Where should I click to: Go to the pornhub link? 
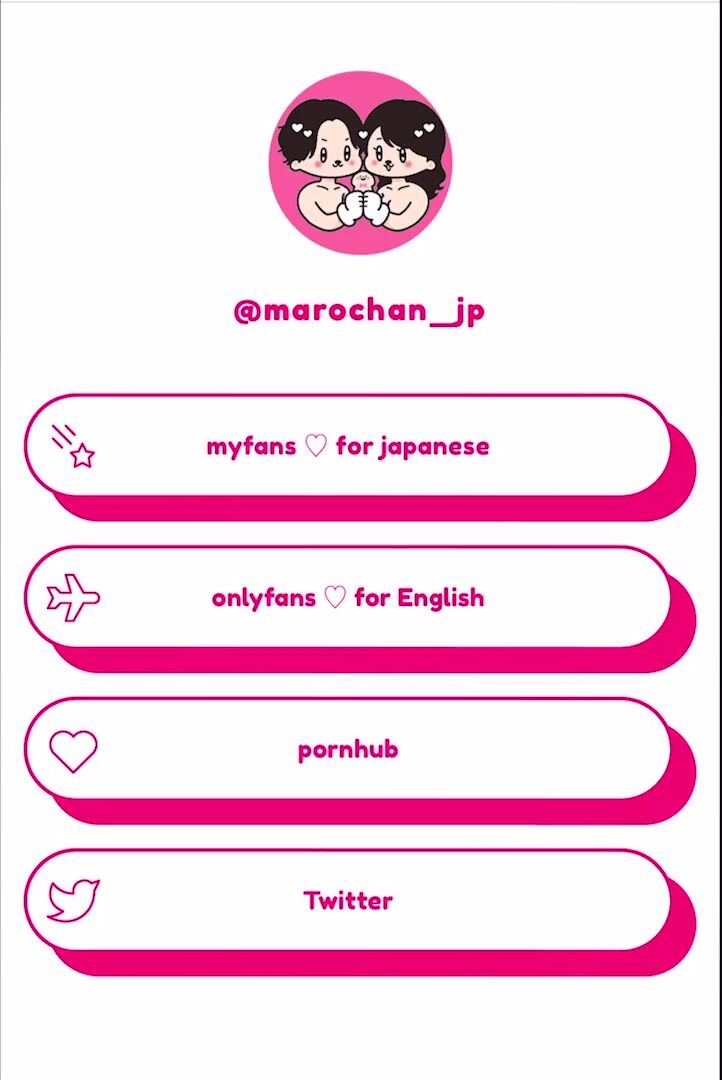347,749
